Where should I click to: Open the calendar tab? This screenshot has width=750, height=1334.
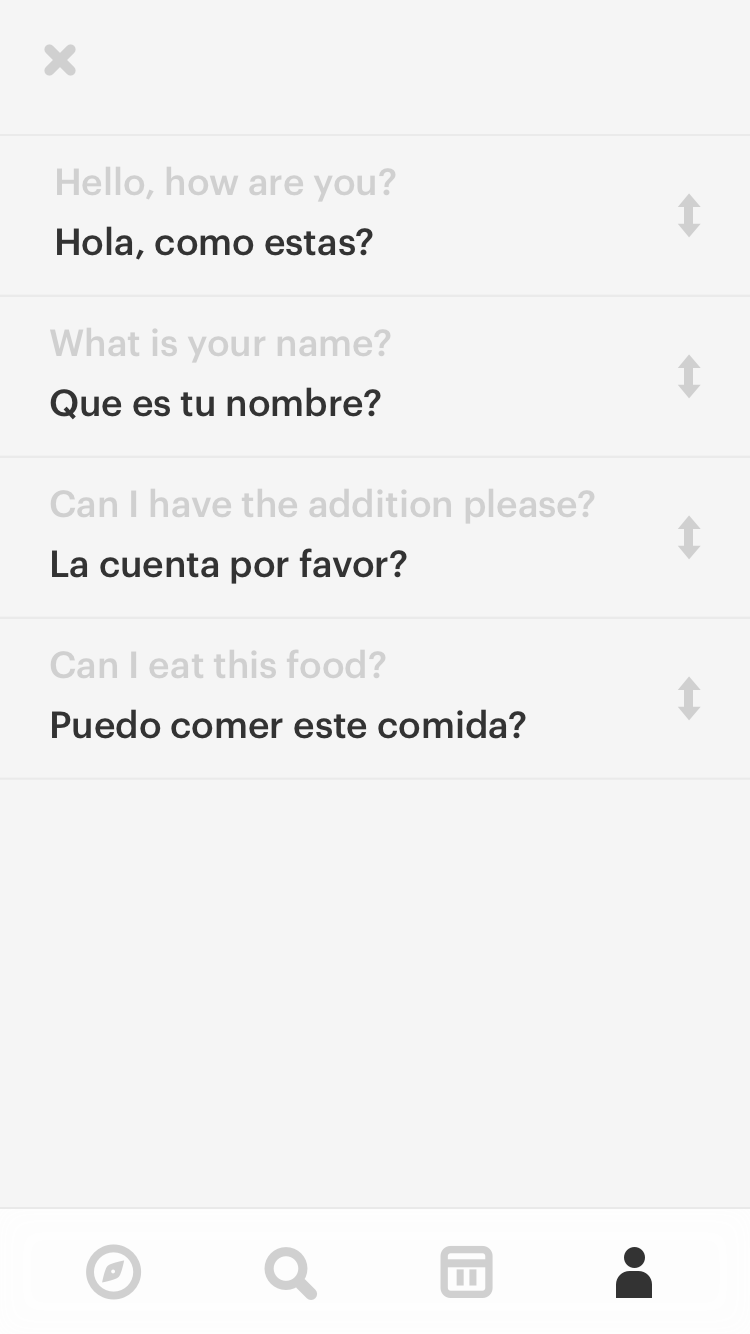click(466, 1272)
